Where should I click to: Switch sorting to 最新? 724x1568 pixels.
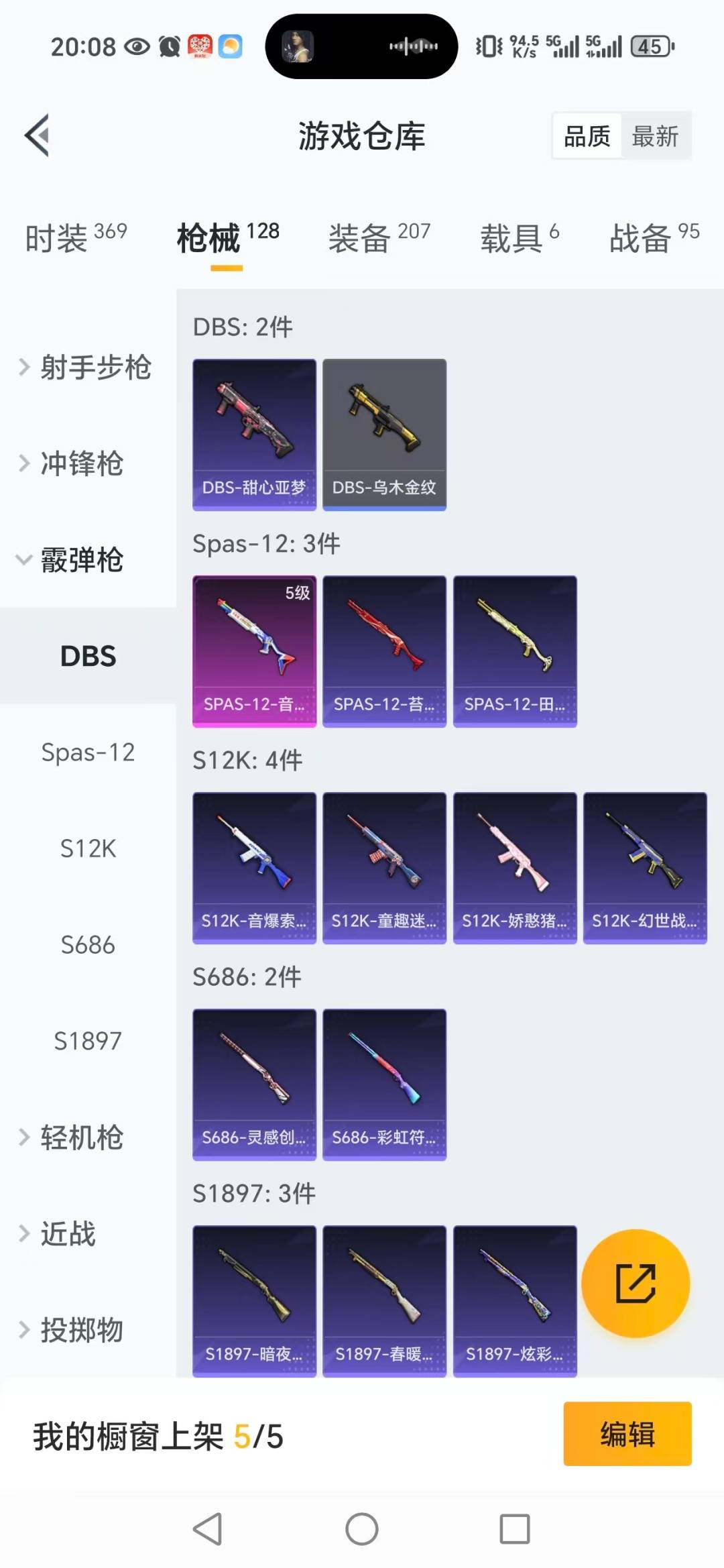tap(656, 135)
